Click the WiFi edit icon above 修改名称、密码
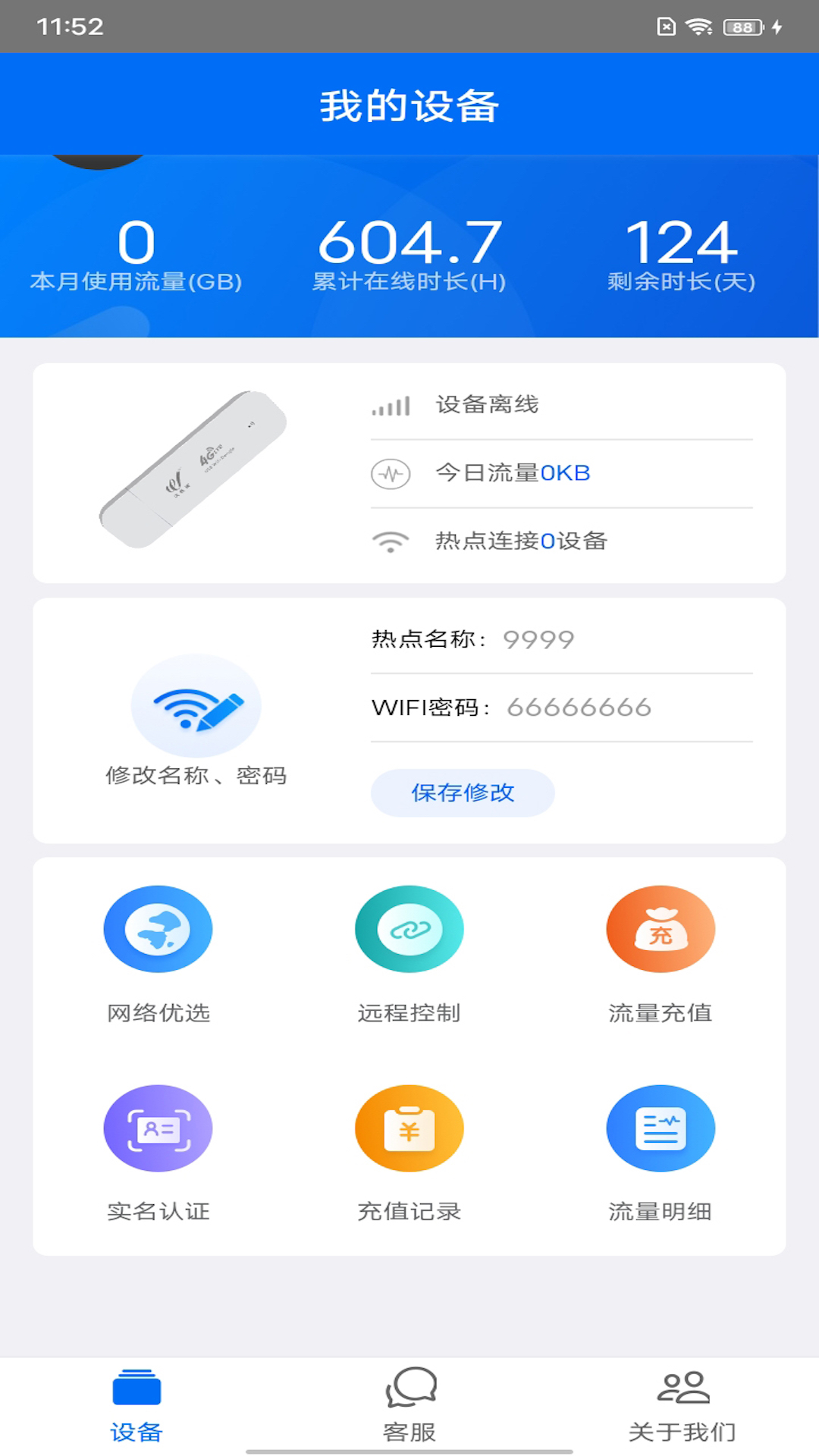Image resolution: width=819 pixels, height=1456 pixels. (196, 705)
